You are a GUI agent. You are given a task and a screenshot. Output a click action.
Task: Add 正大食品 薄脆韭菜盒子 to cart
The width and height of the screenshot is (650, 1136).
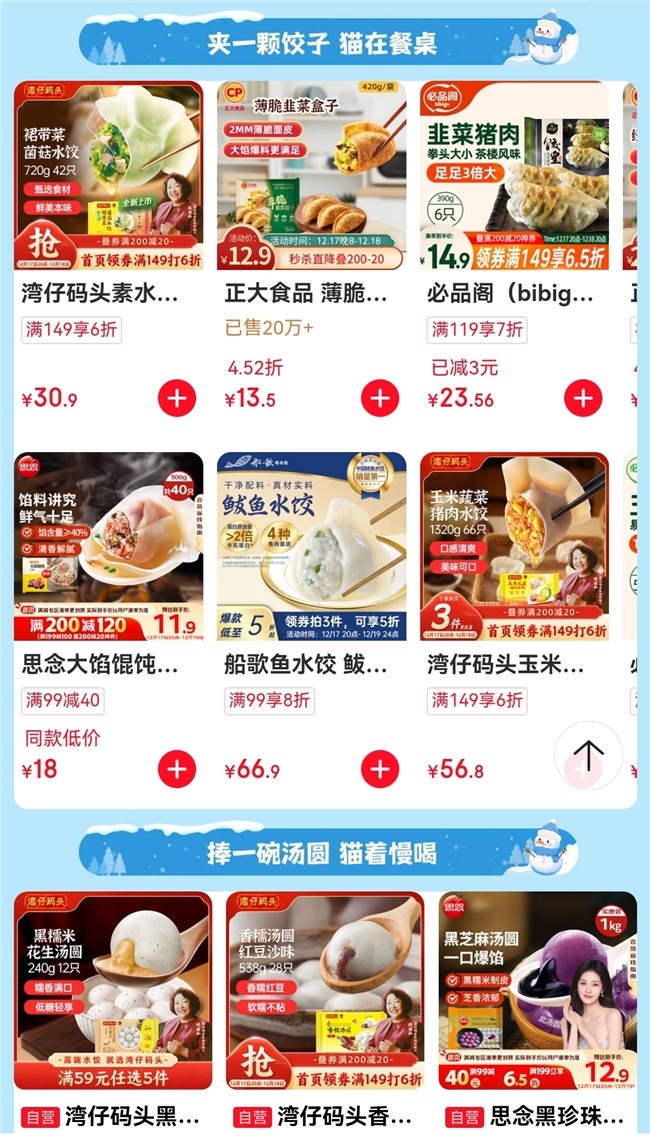(380, 398)
